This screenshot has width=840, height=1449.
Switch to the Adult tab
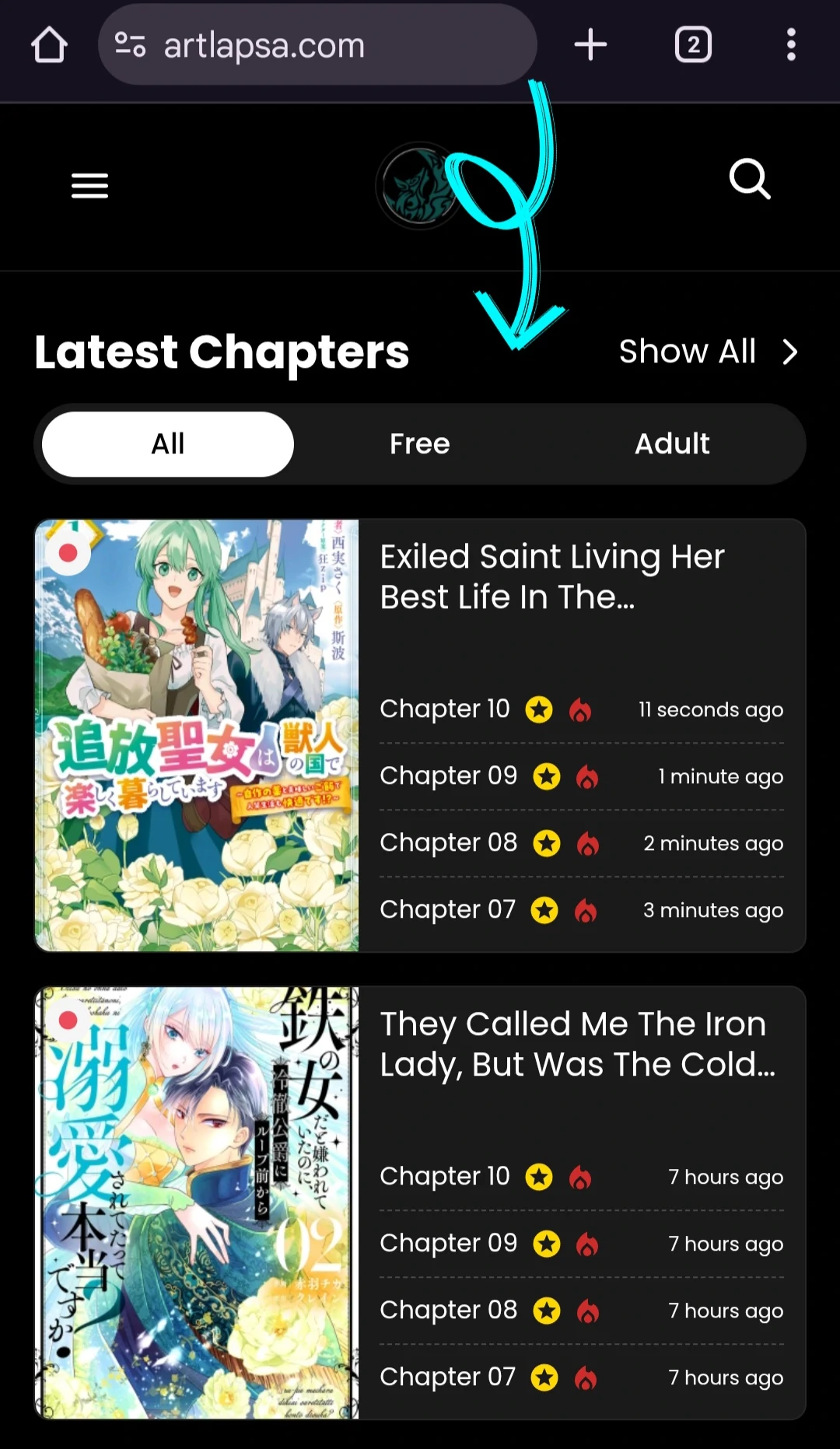coord(671,444)
